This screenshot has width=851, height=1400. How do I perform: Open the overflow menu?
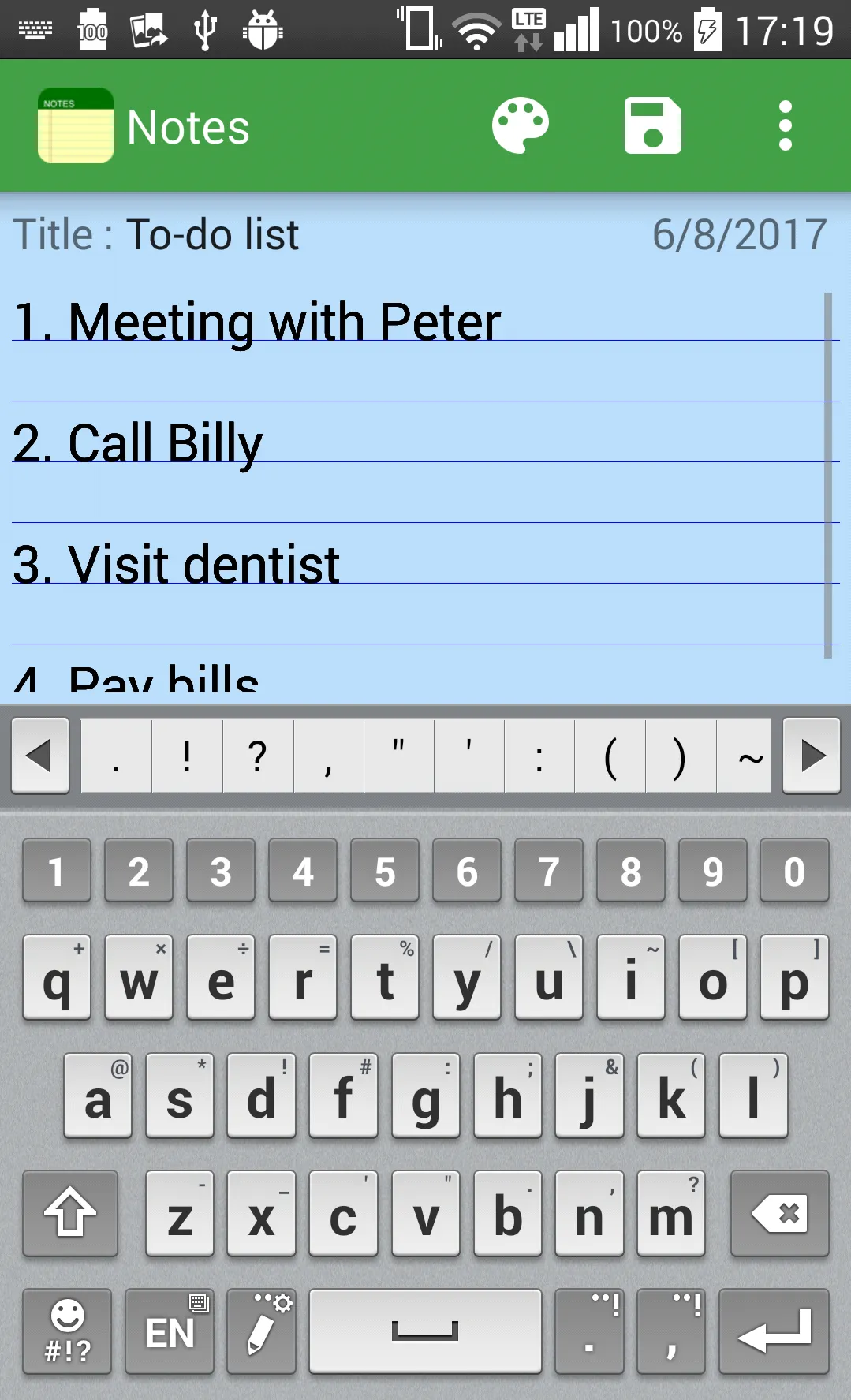[x=785, y=126]
